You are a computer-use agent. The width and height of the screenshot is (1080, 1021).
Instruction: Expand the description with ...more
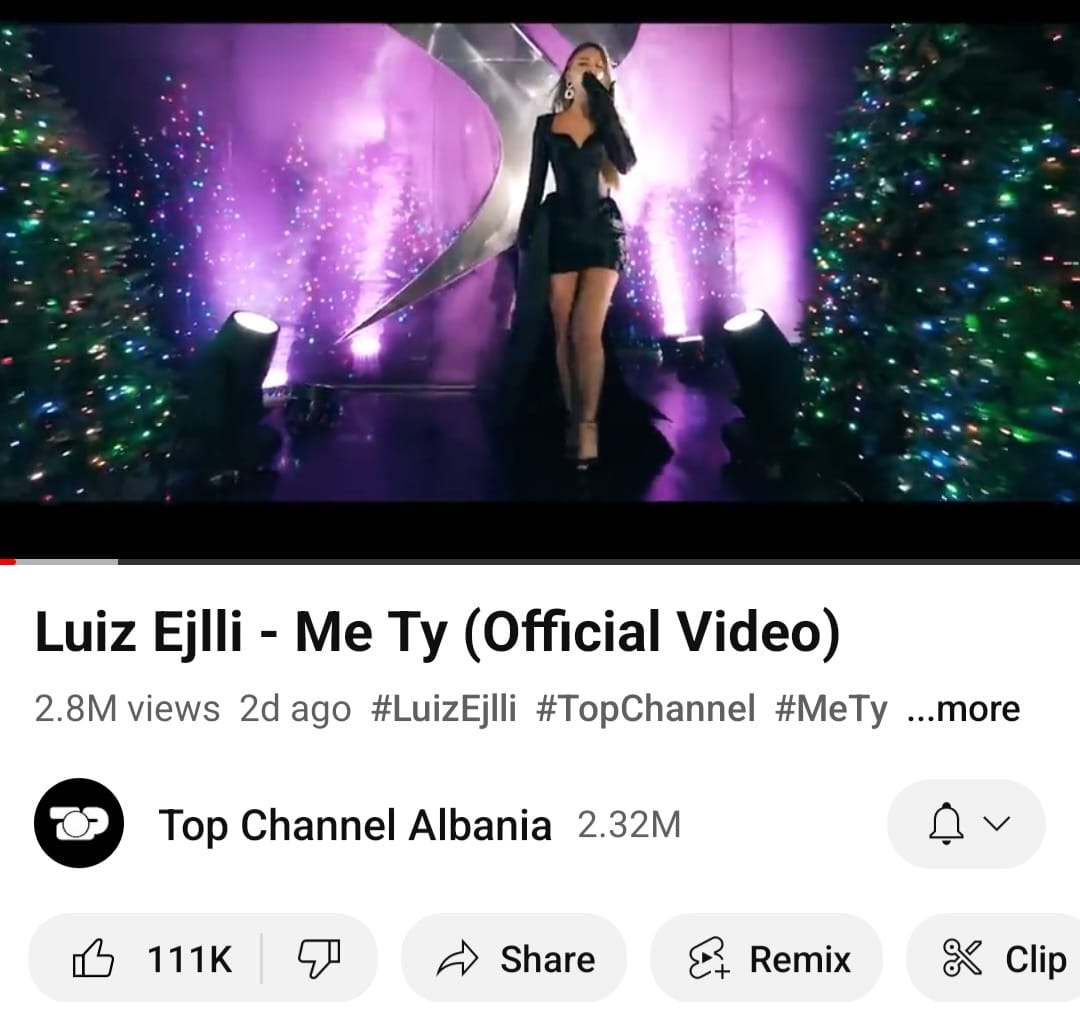(x=963, y=709)
